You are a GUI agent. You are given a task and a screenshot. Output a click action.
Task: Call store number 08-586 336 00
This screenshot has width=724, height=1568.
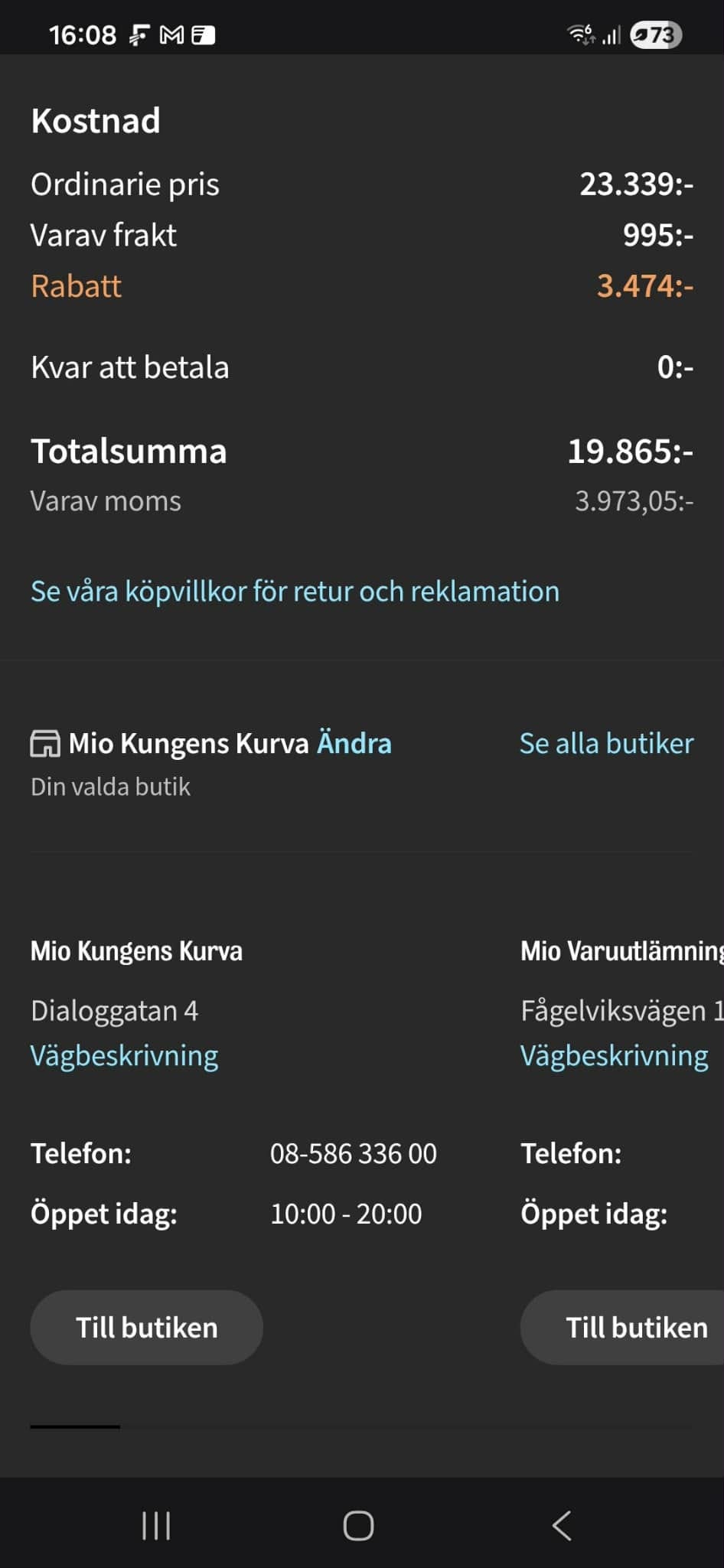pos(353,1153)
